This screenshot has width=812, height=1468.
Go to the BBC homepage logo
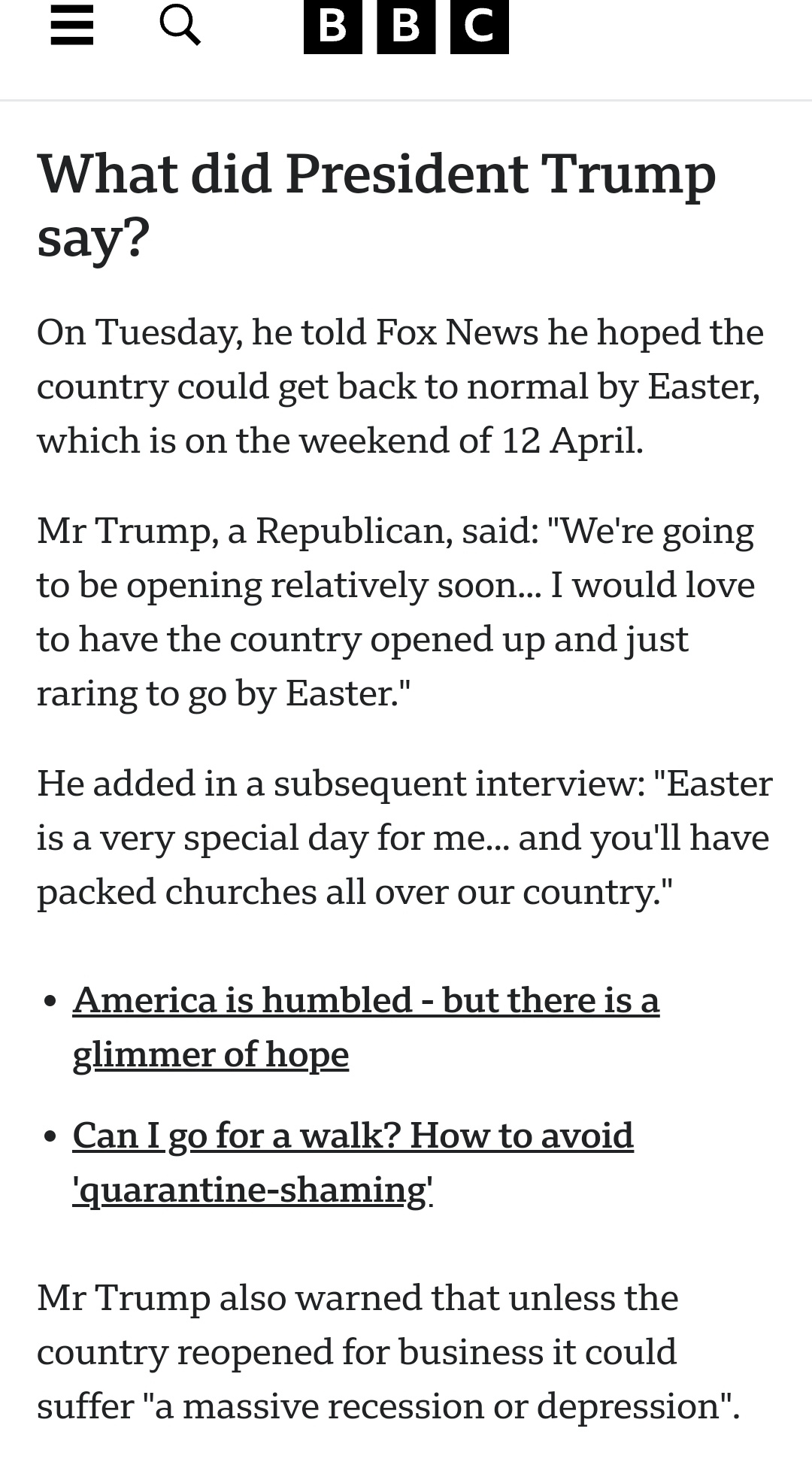tap(406, 26)
